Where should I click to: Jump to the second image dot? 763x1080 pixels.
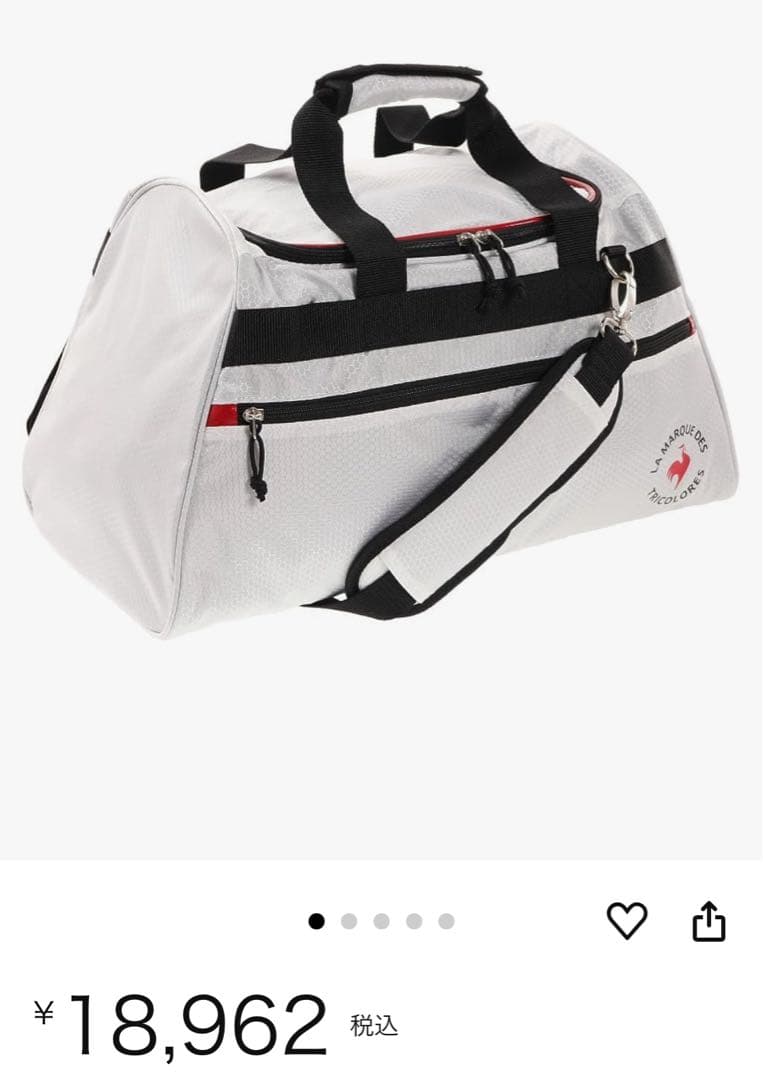click(x=349, y=921)
